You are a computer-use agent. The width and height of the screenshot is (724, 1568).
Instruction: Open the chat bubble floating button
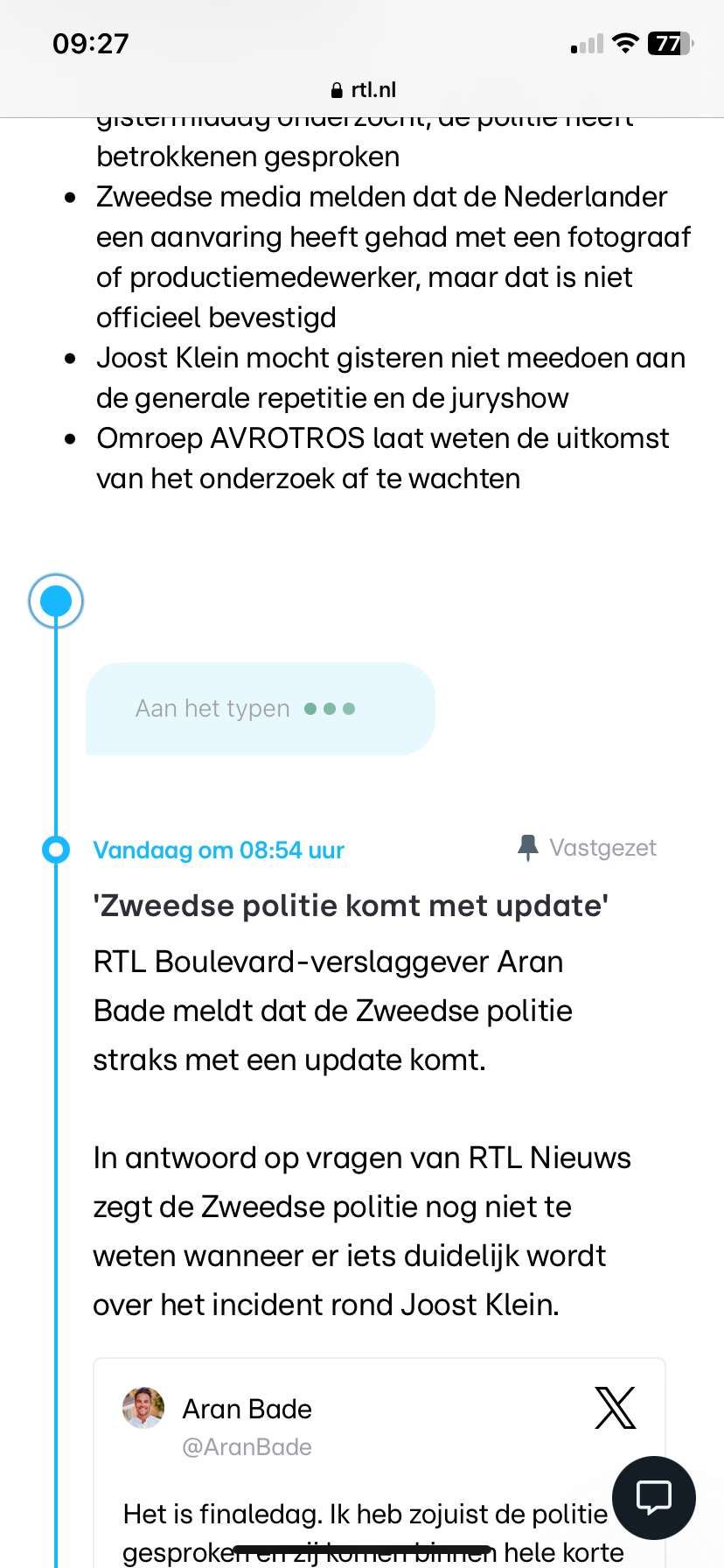click(x=653, y=1497)
